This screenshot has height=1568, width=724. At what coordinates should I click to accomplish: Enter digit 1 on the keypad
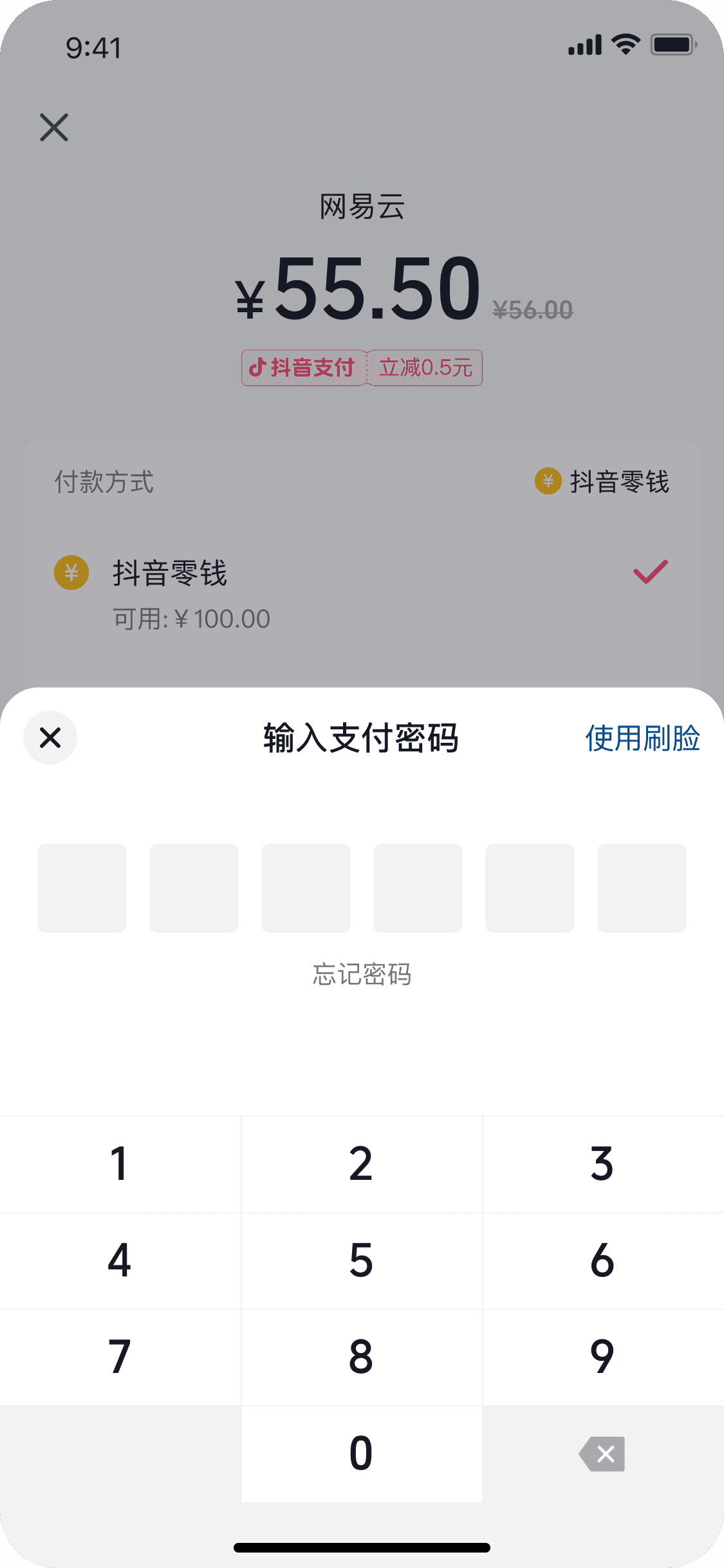pos(120,1164)
